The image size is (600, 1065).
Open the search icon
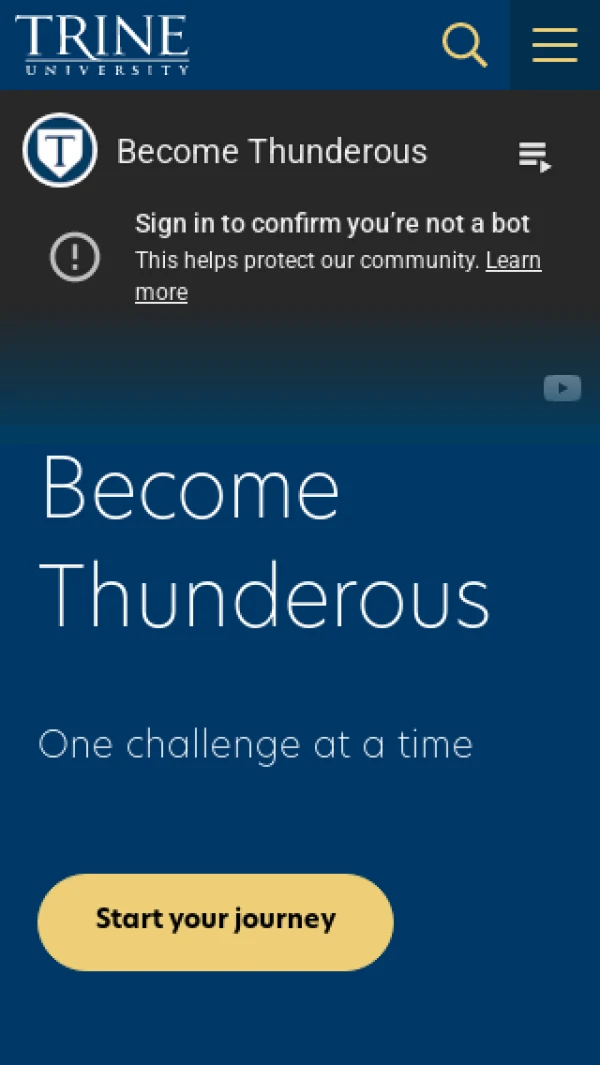(464, 45)
